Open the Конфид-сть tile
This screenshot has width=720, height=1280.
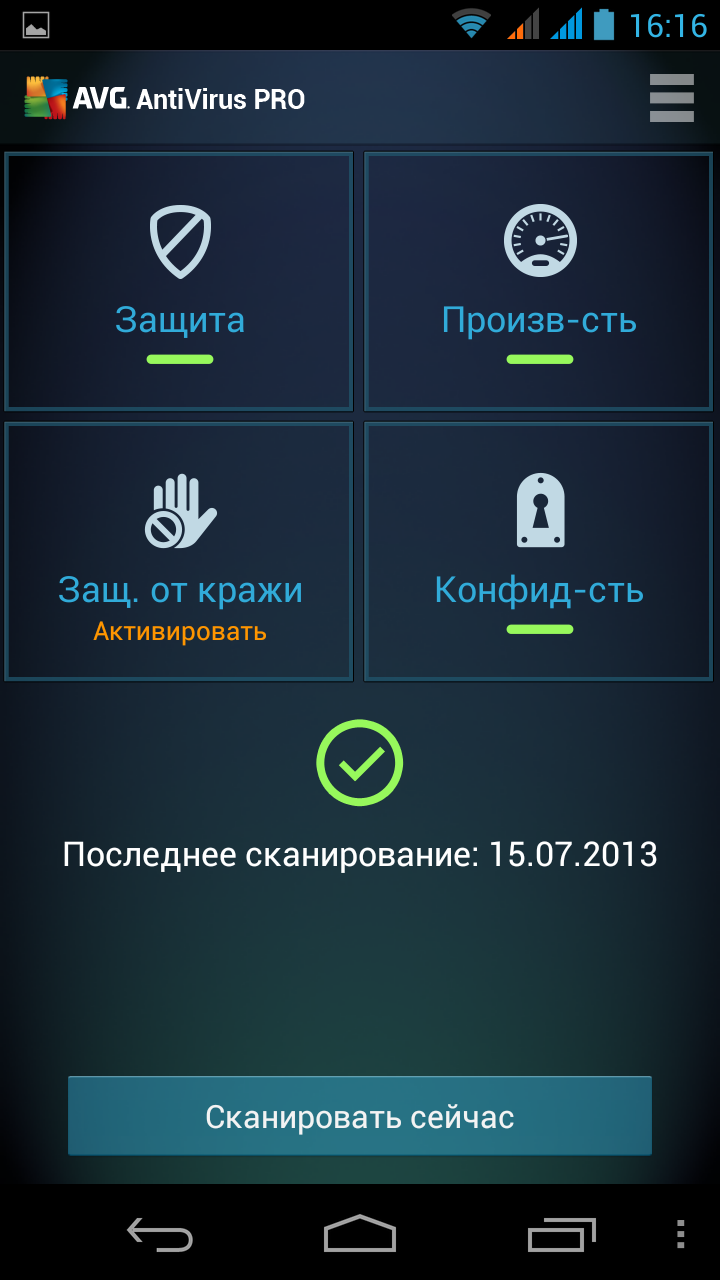click(x=539, y=551)
